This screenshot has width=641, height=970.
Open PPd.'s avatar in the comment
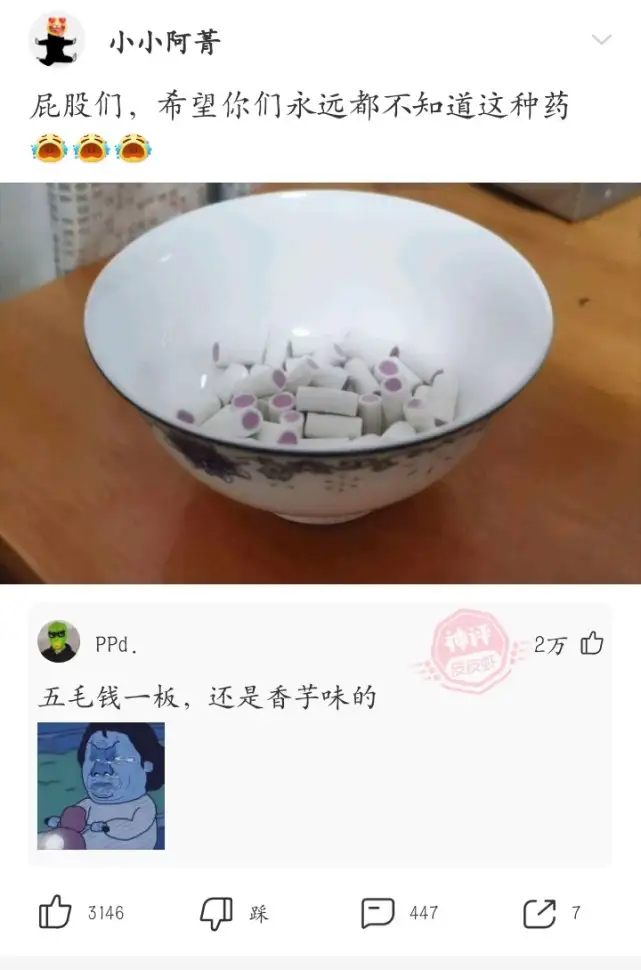[x=58, y=642]
